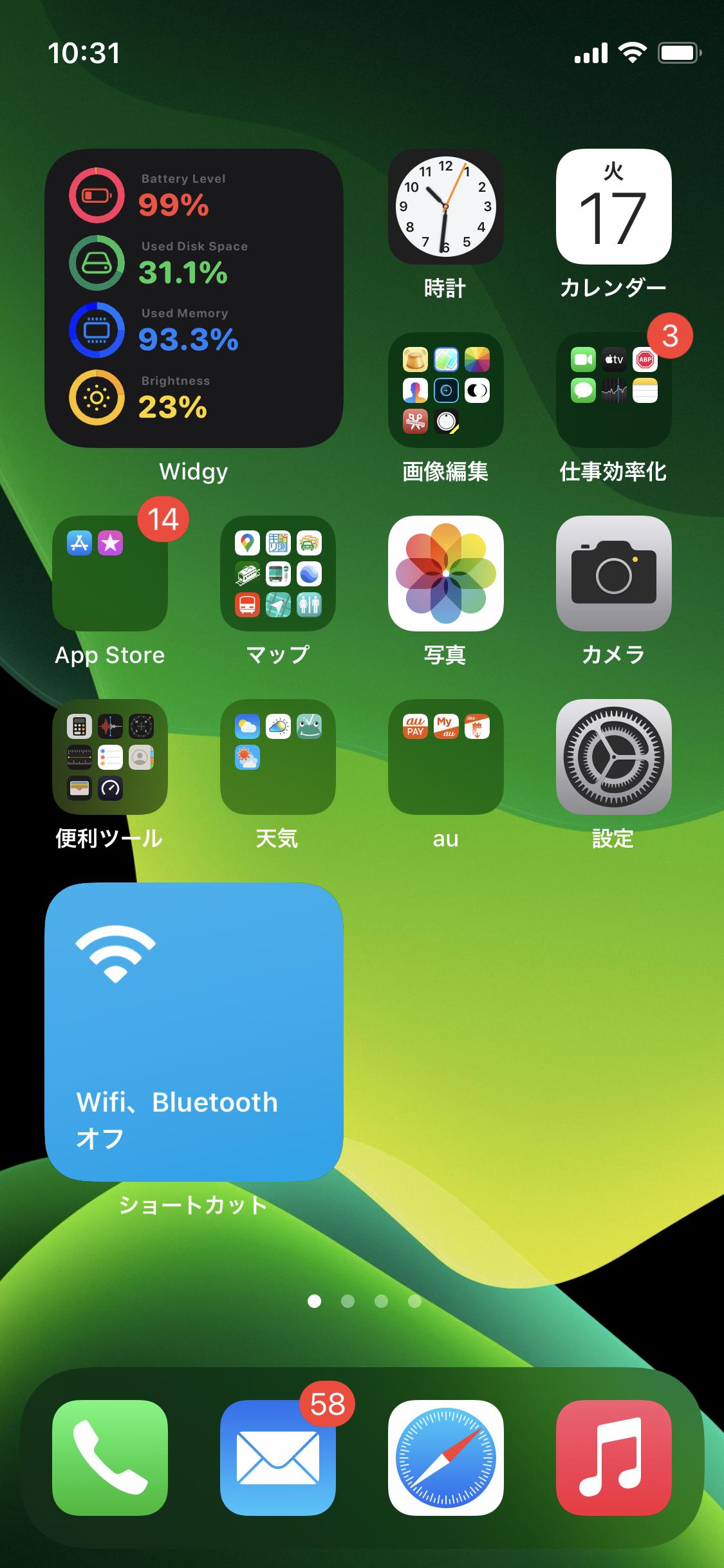The height and width of the screenshot is (1568, 724).
Task: Open the 設定 settings app
Action: point(613,757)
